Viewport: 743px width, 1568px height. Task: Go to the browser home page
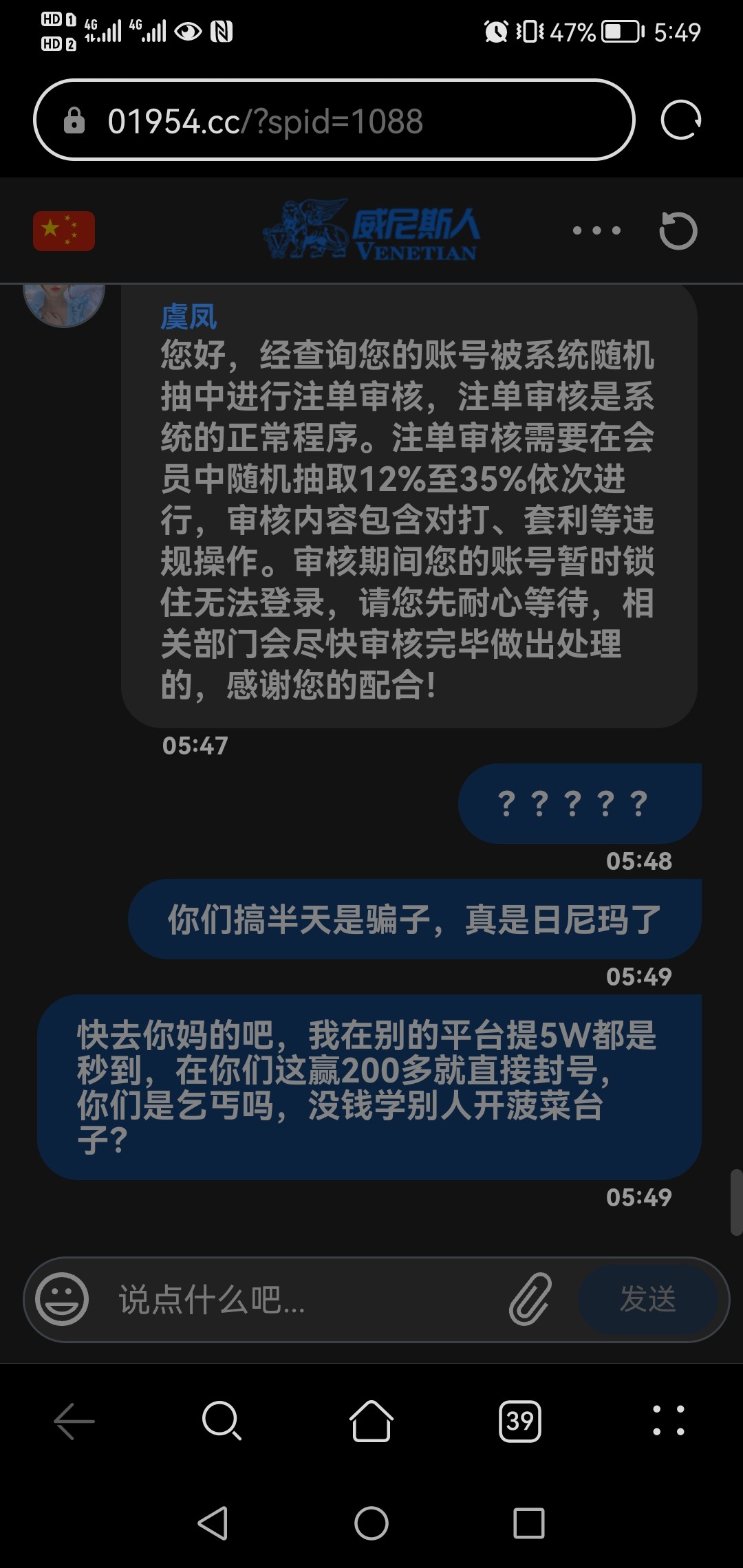pos(371,1421)
